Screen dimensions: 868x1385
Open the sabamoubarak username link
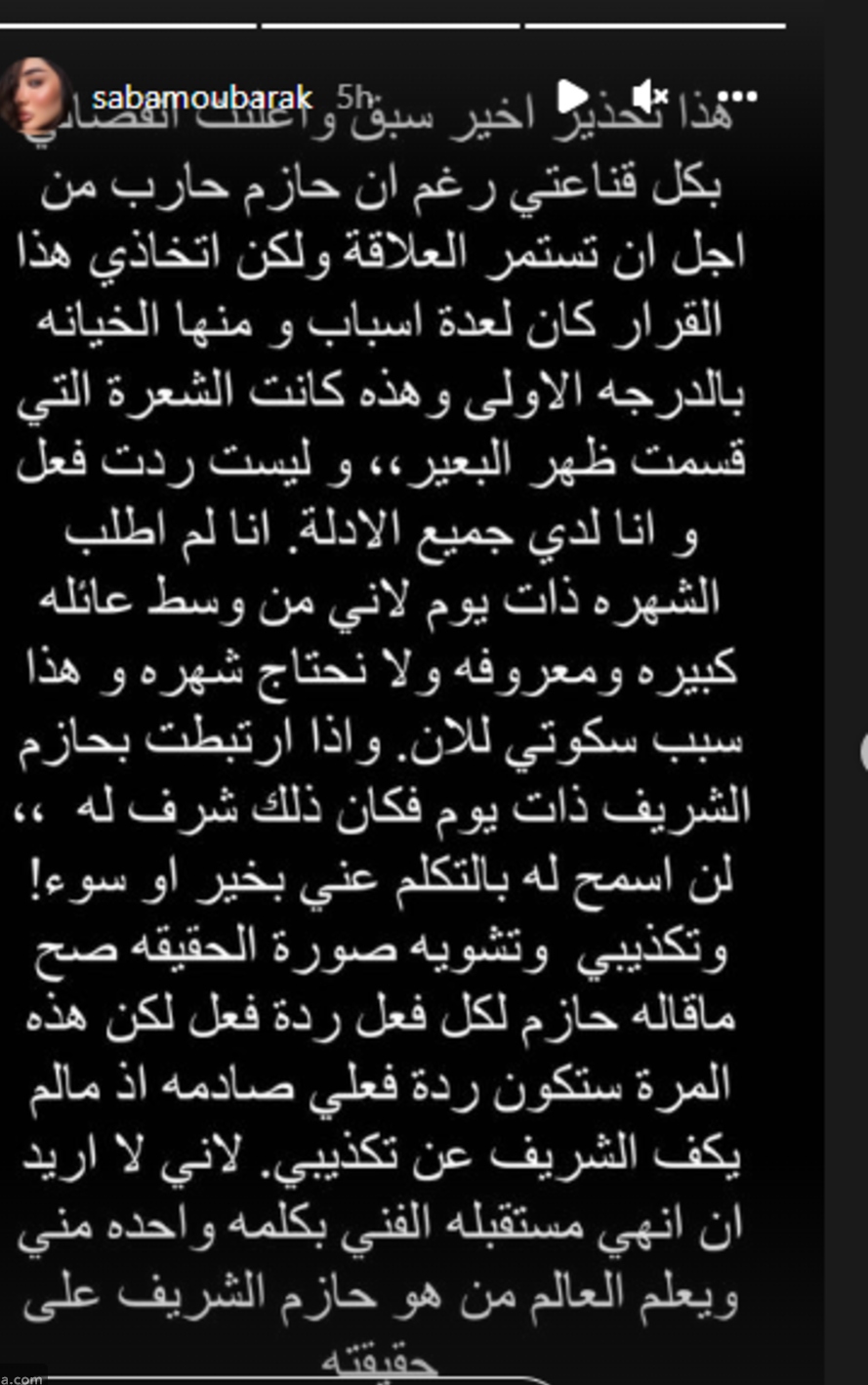pyautogui.click(x=201, y=98)
